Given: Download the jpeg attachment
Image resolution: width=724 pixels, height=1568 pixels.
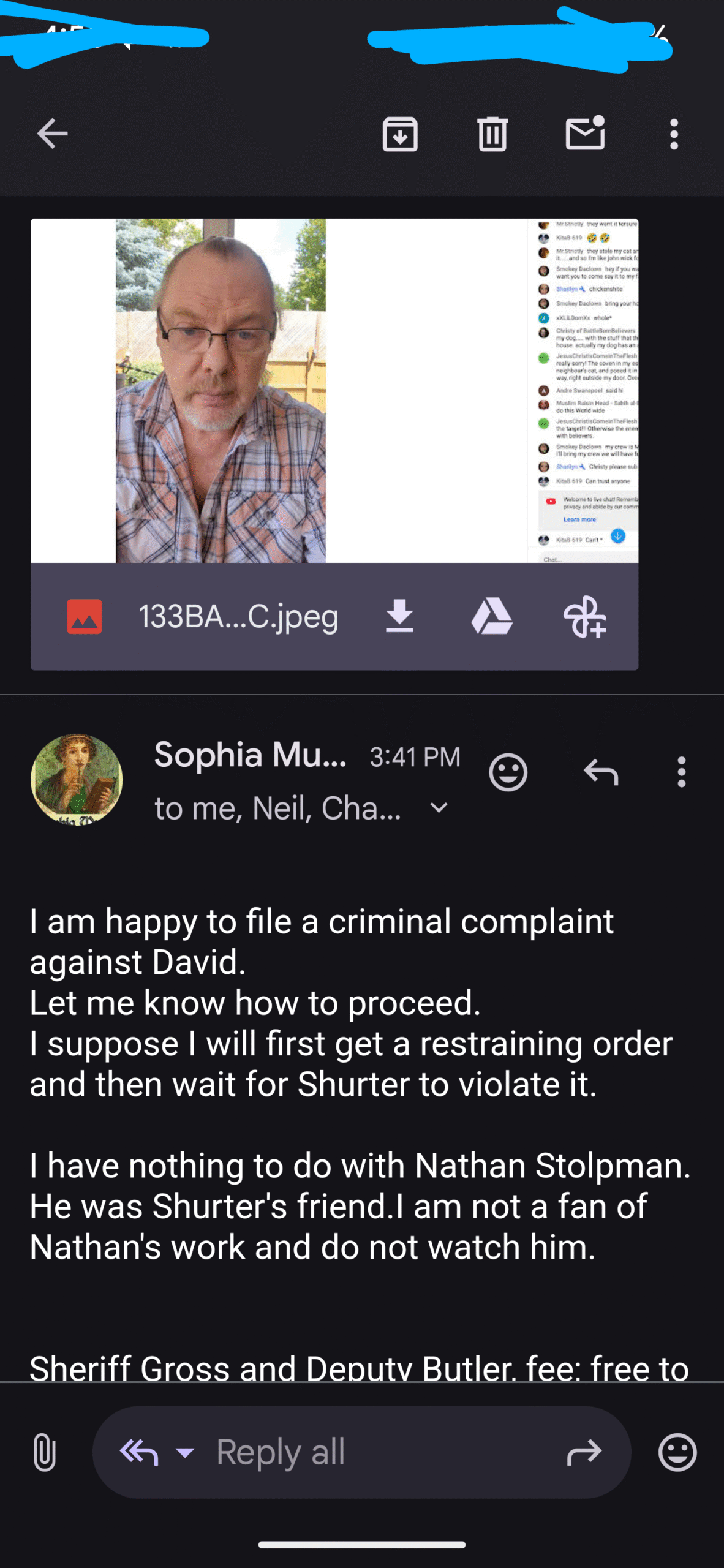Looking at the screenshot, I should 399,616.
